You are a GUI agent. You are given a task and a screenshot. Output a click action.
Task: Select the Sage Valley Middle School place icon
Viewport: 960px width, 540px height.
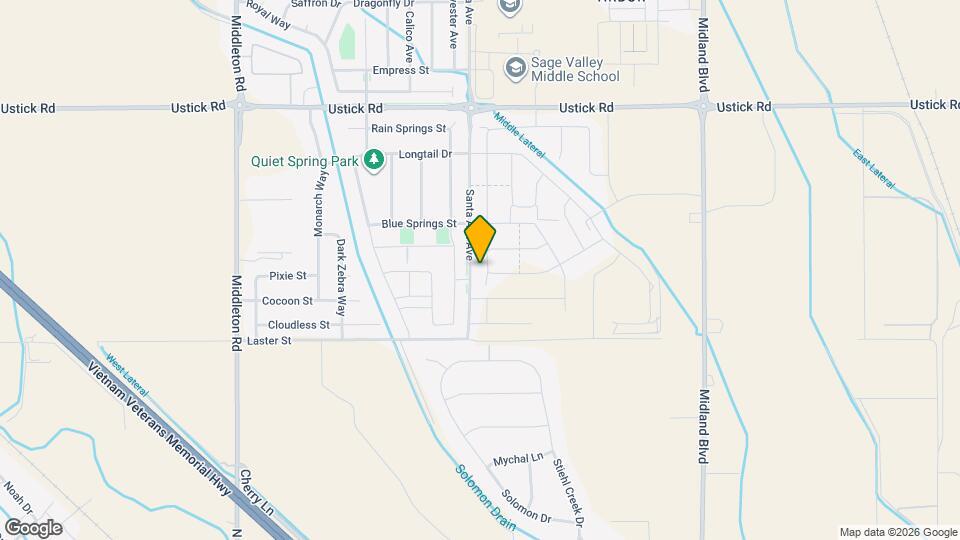pos(516,68)
